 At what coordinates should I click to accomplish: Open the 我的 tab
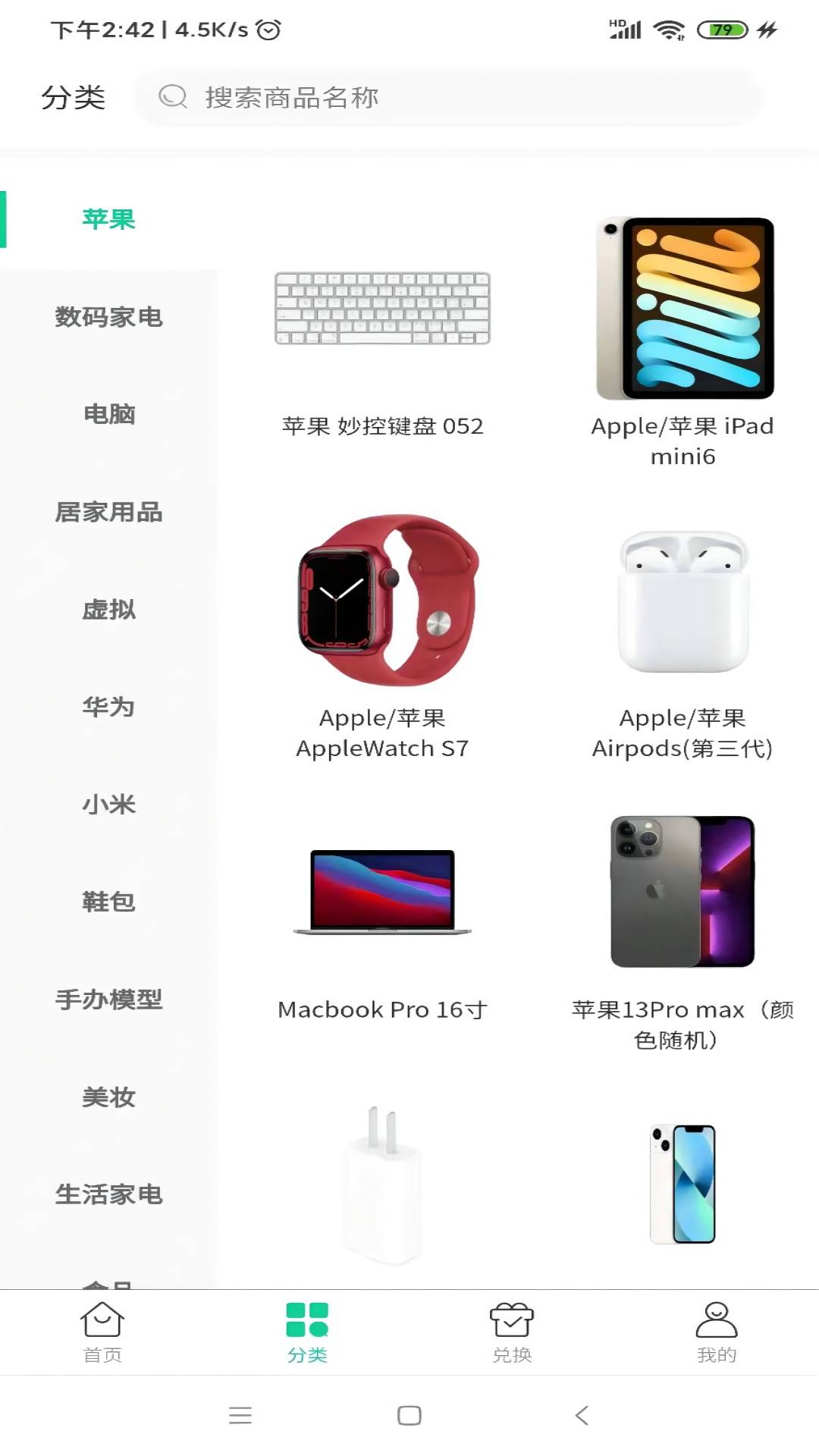click(717, 1332)
